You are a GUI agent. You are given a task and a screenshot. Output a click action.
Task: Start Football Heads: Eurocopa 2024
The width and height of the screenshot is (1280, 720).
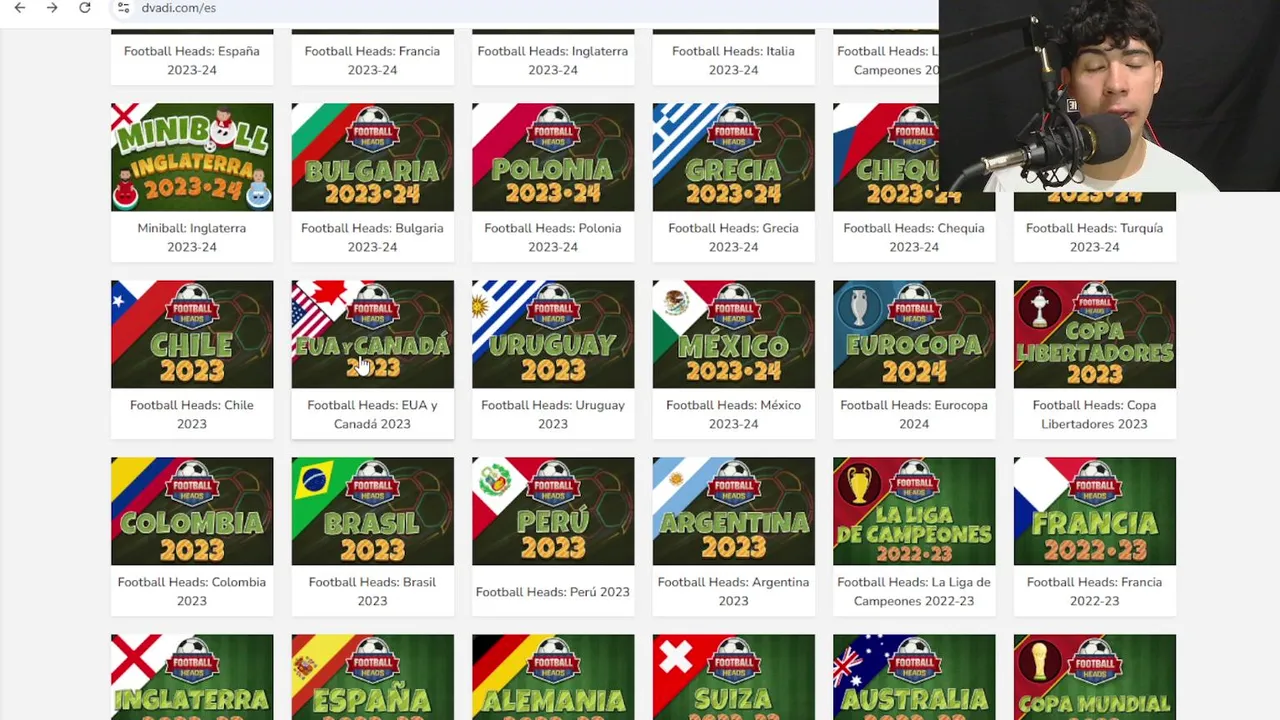[914, 335]
